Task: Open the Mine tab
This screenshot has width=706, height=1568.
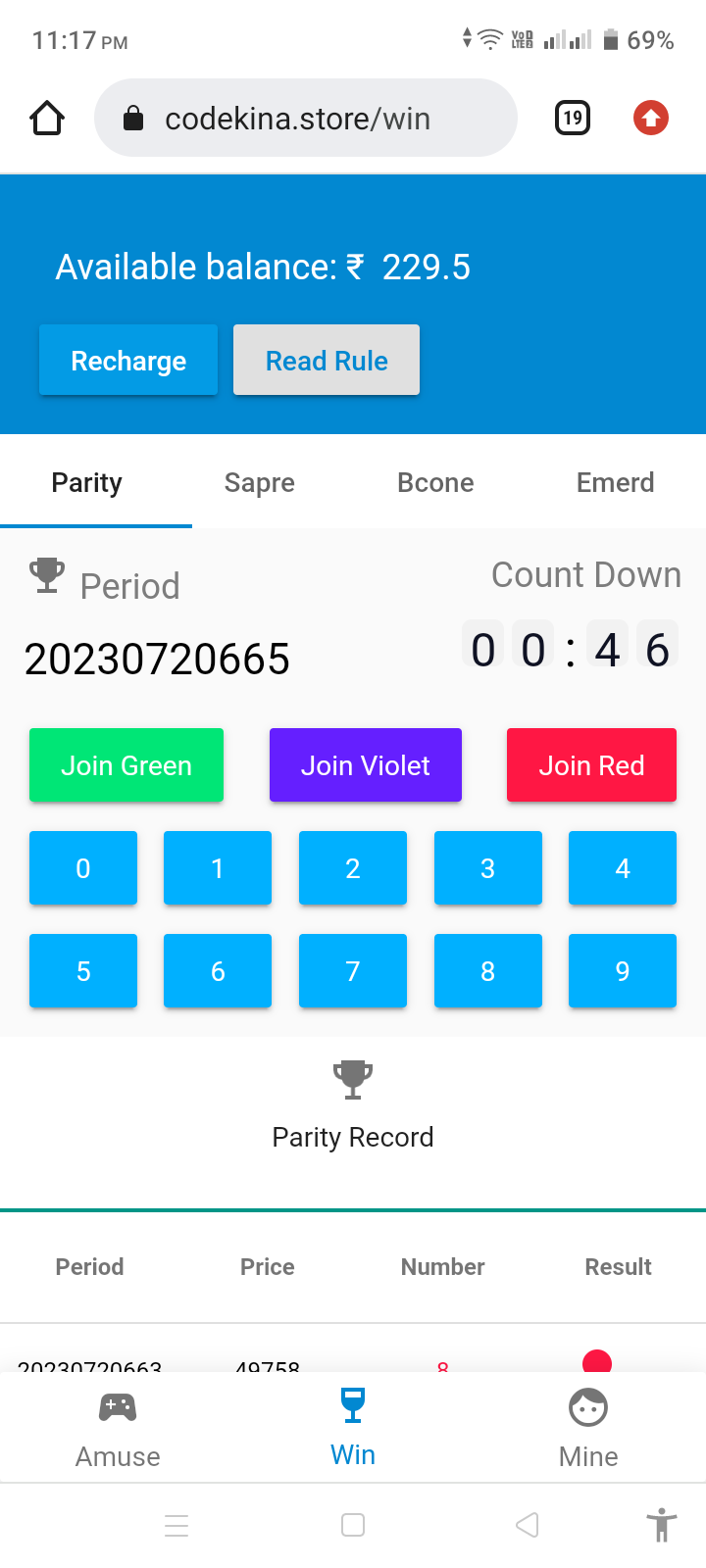Action: click(588, 1428)
